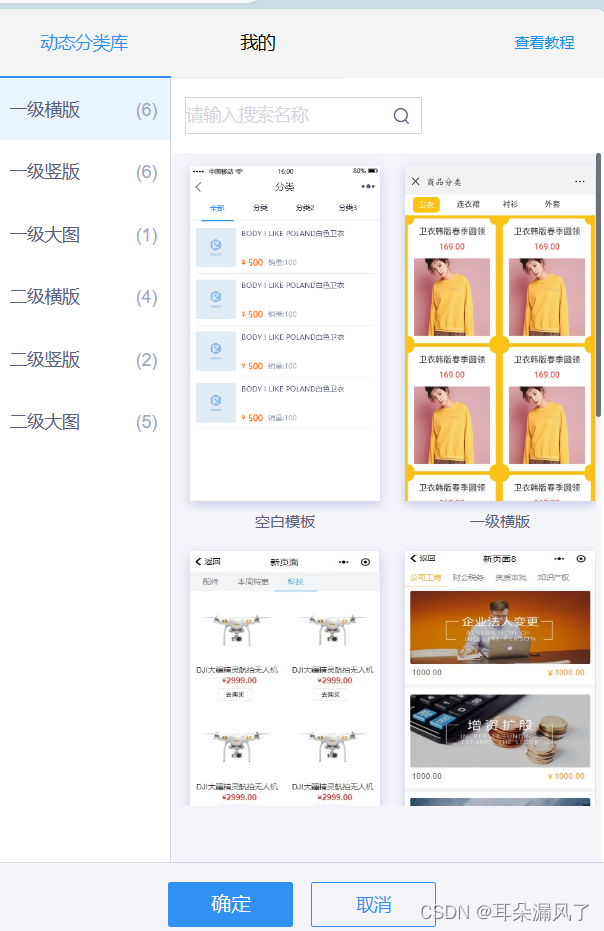Image resolution: width=604 pixels, height=931 pixels.
Task: Switch to the 我的 tab
Action: [x=257, y=43]
